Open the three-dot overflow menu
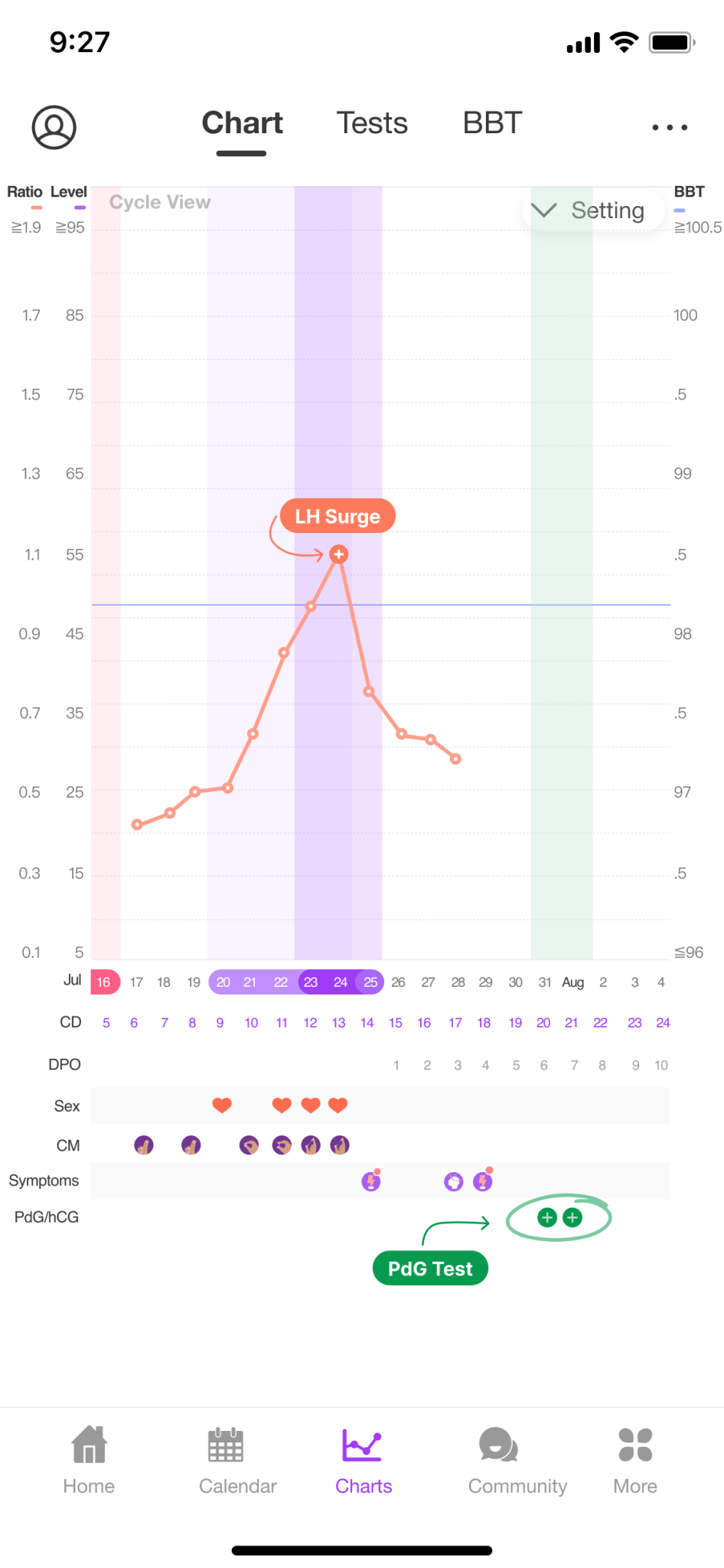This screenshot has width=724, height=1568. pyautogui.click(x=670, y=127)
